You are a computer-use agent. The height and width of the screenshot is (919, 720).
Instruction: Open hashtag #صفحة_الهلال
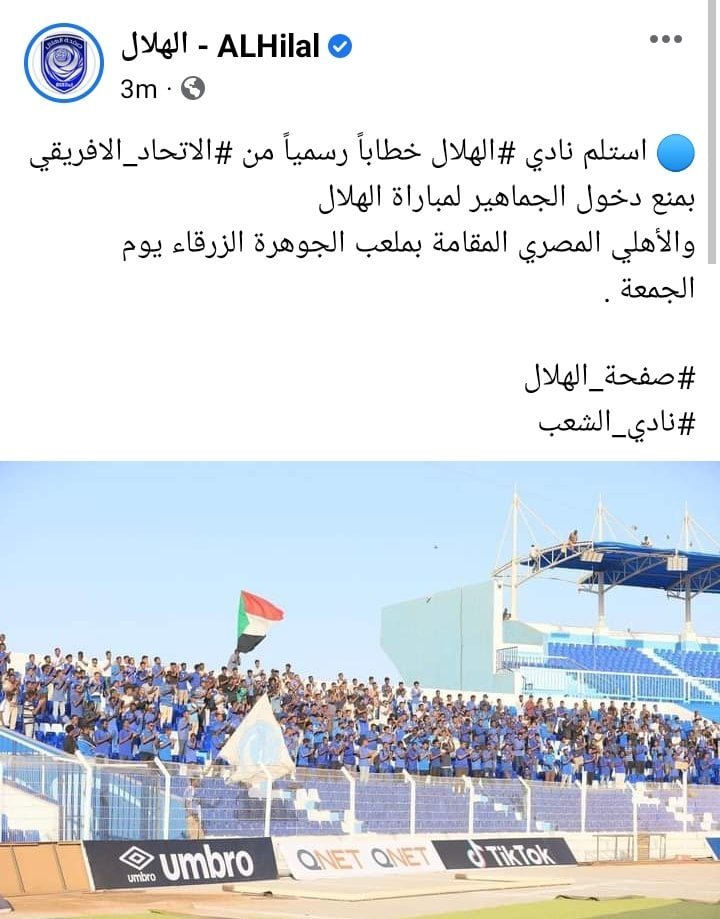pyautogui.click(x=608, y=379)
